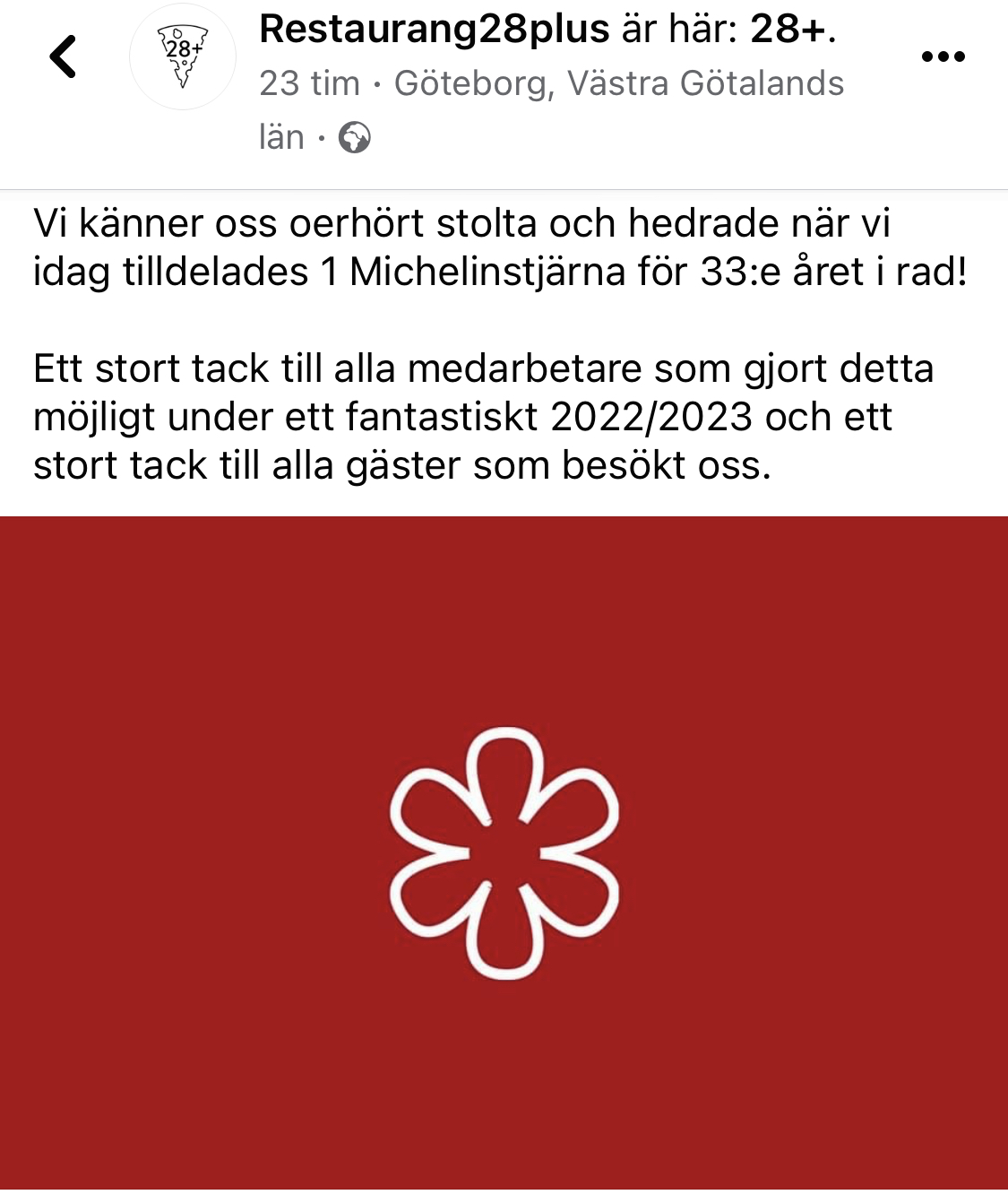
Task: Open the Restaurang28plus profile picture
Action: pos(183,57)
